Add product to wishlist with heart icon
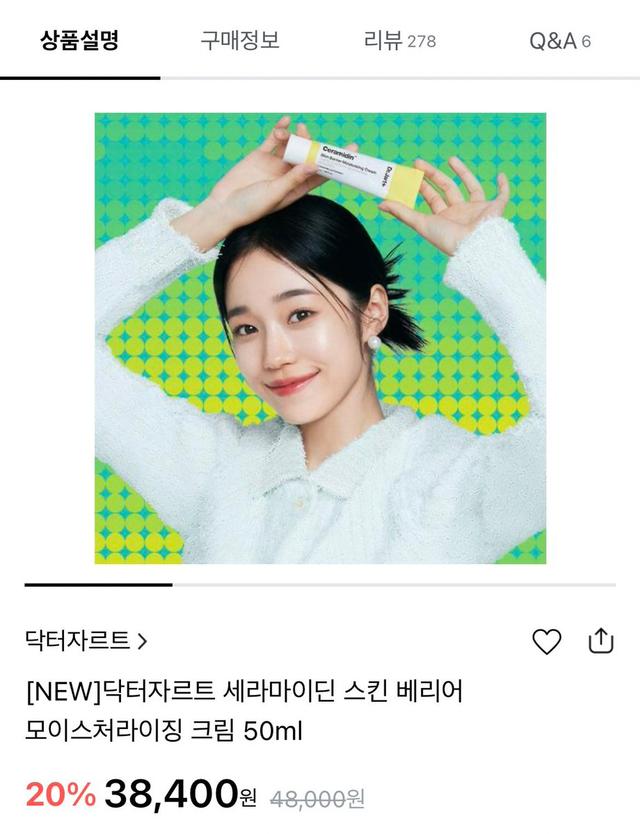Viewport: 640px width, 834px height. click(x=547, y=641)
